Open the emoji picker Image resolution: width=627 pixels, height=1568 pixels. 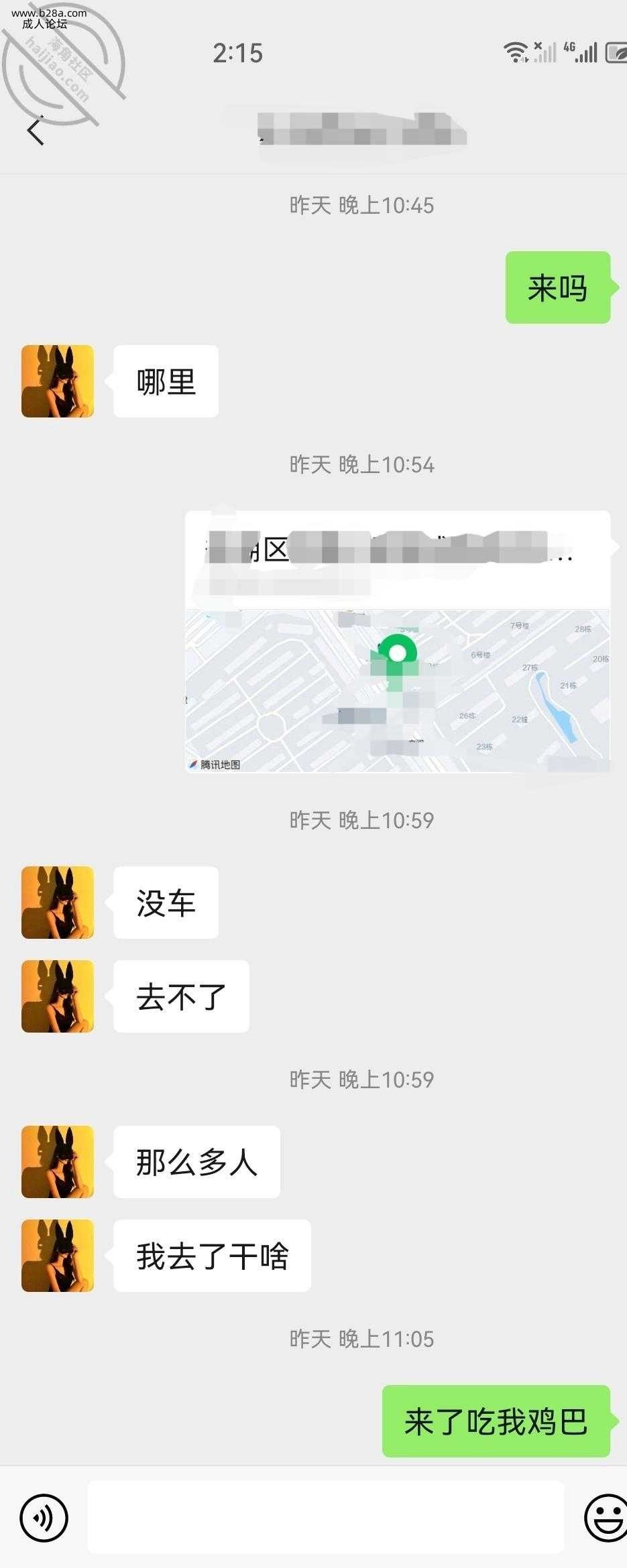606,1518
